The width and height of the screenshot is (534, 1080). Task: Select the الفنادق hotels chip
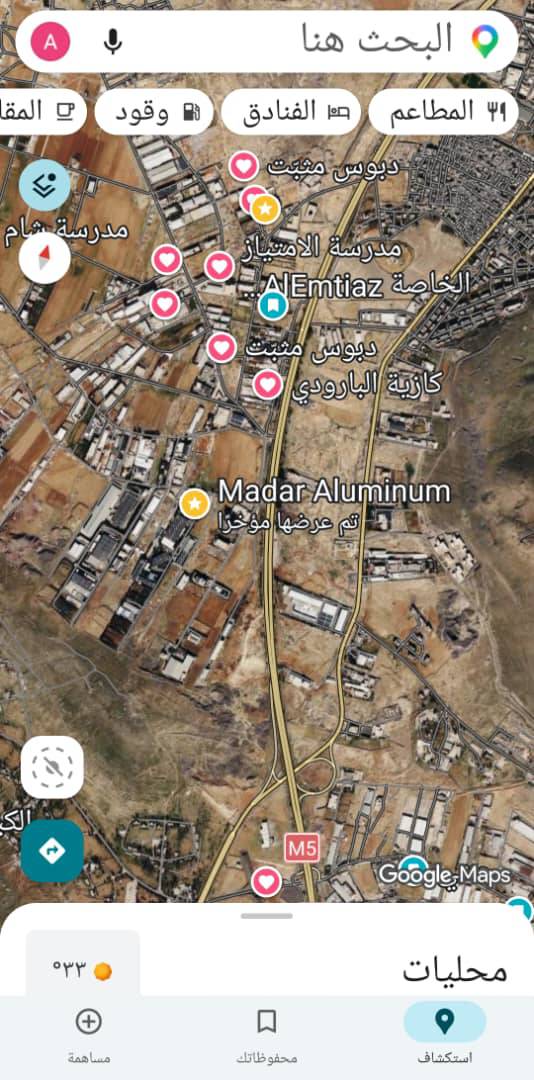[291, 112]
